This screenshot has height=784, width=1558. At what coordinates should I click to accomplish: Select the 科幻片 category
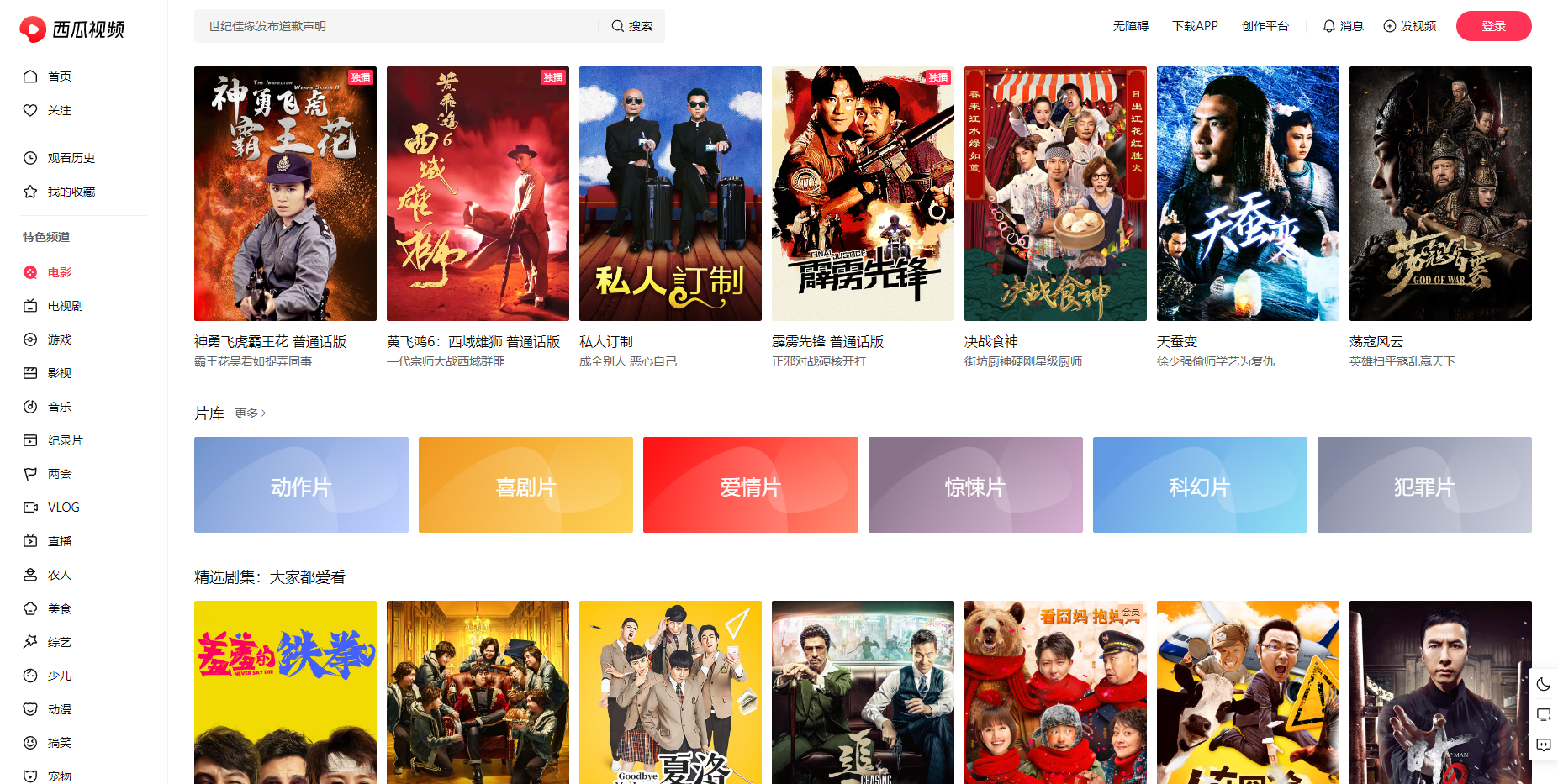[x=1200, y=485]
